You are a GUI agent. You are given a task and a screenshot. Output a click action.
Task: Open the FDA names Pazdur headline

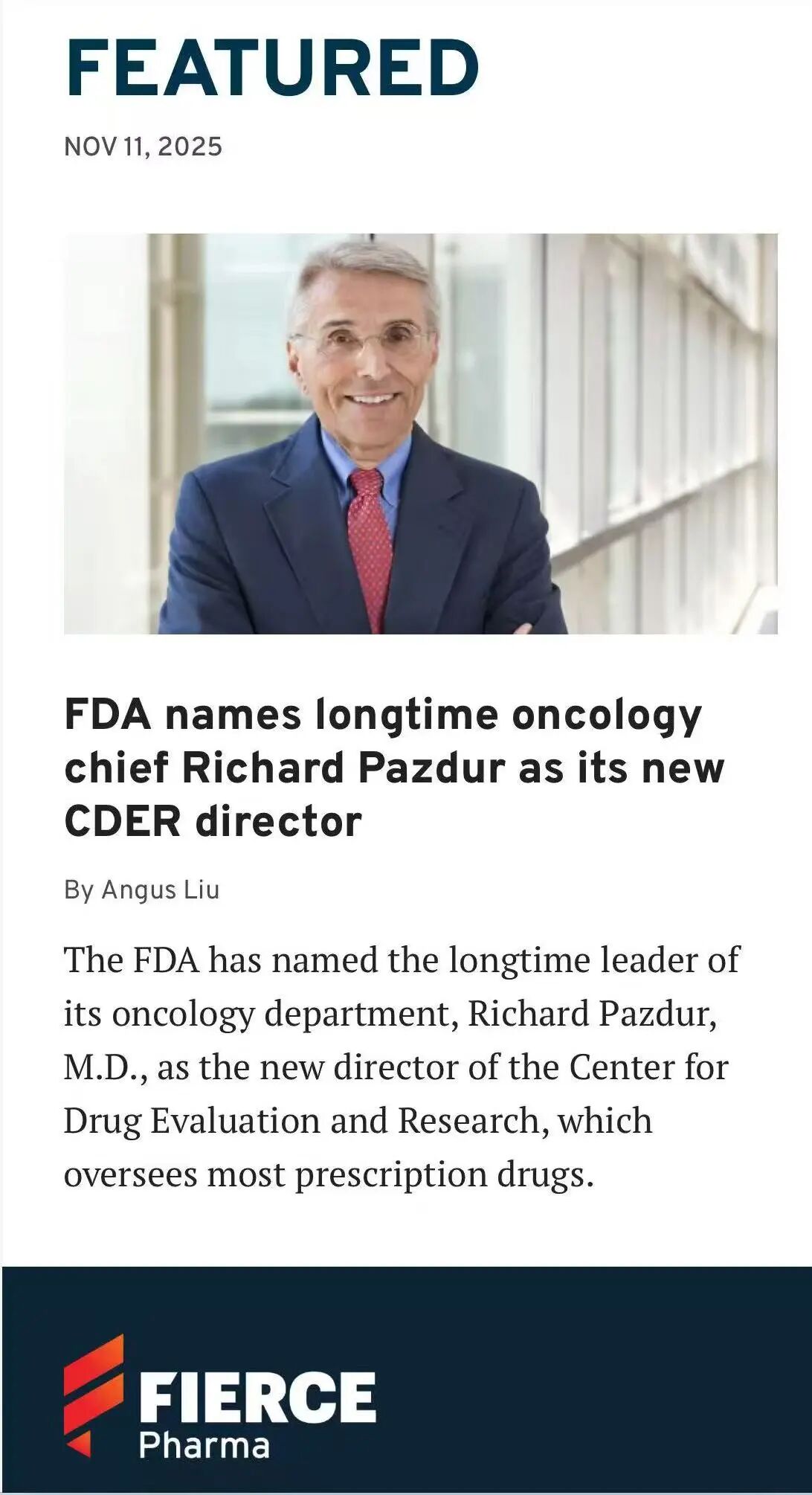coord(394,768)
